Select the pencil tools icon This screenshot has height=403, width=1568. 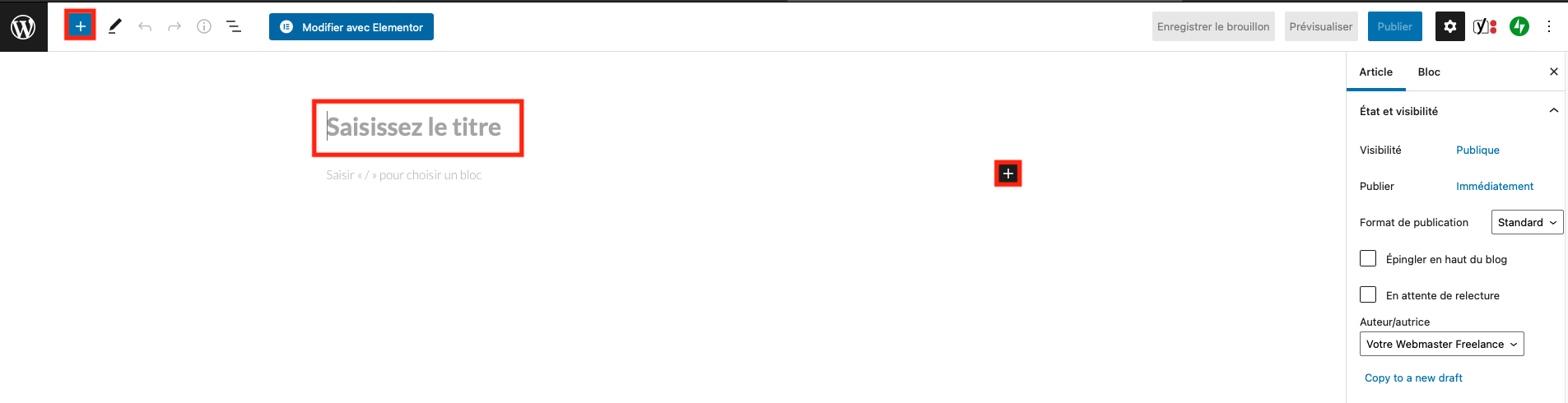[x=115, y=26]
